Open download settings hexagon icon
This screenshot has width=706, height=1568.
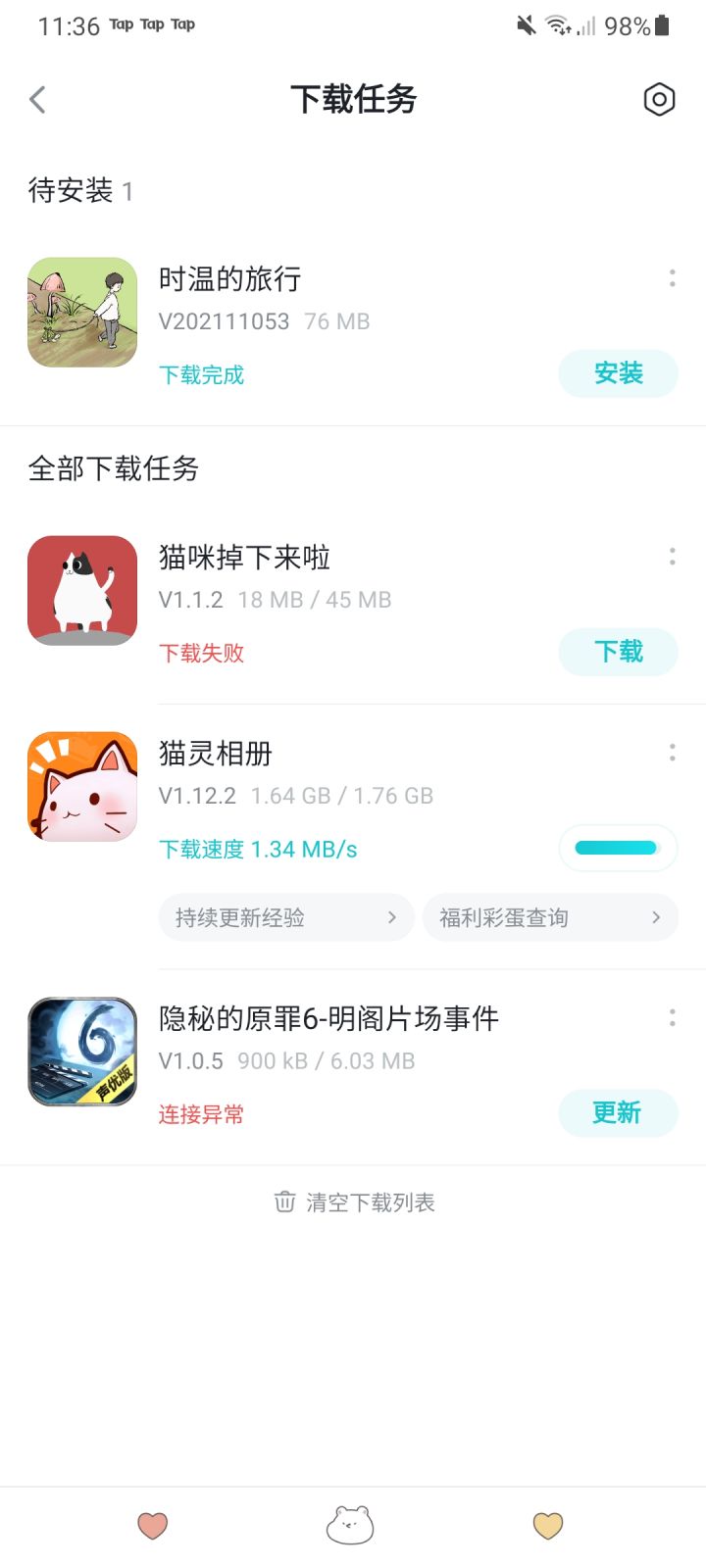(x=659, y=99)
